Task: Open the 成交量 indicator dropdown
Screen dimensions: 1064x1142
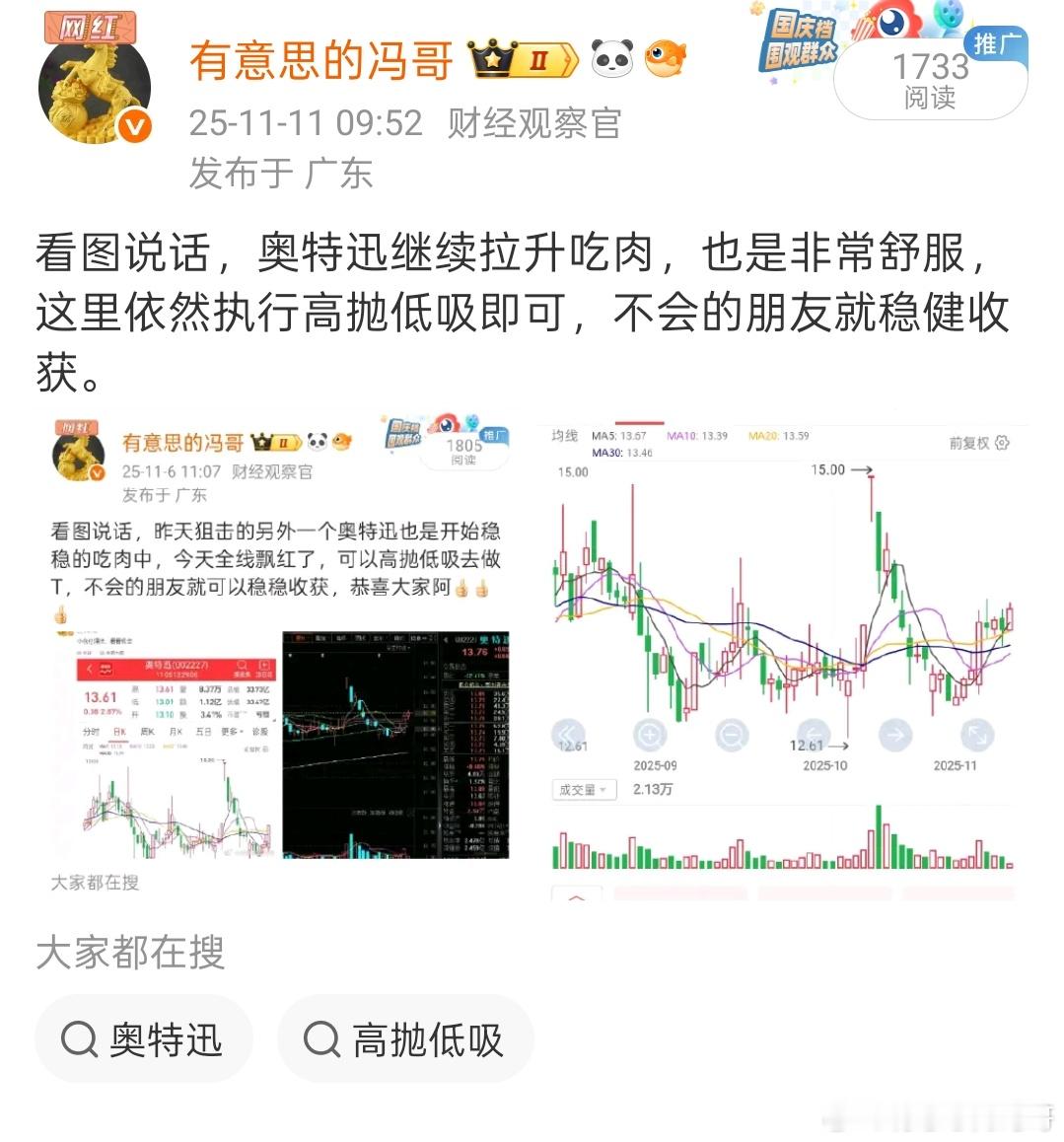Action: [x=584, y=789]
